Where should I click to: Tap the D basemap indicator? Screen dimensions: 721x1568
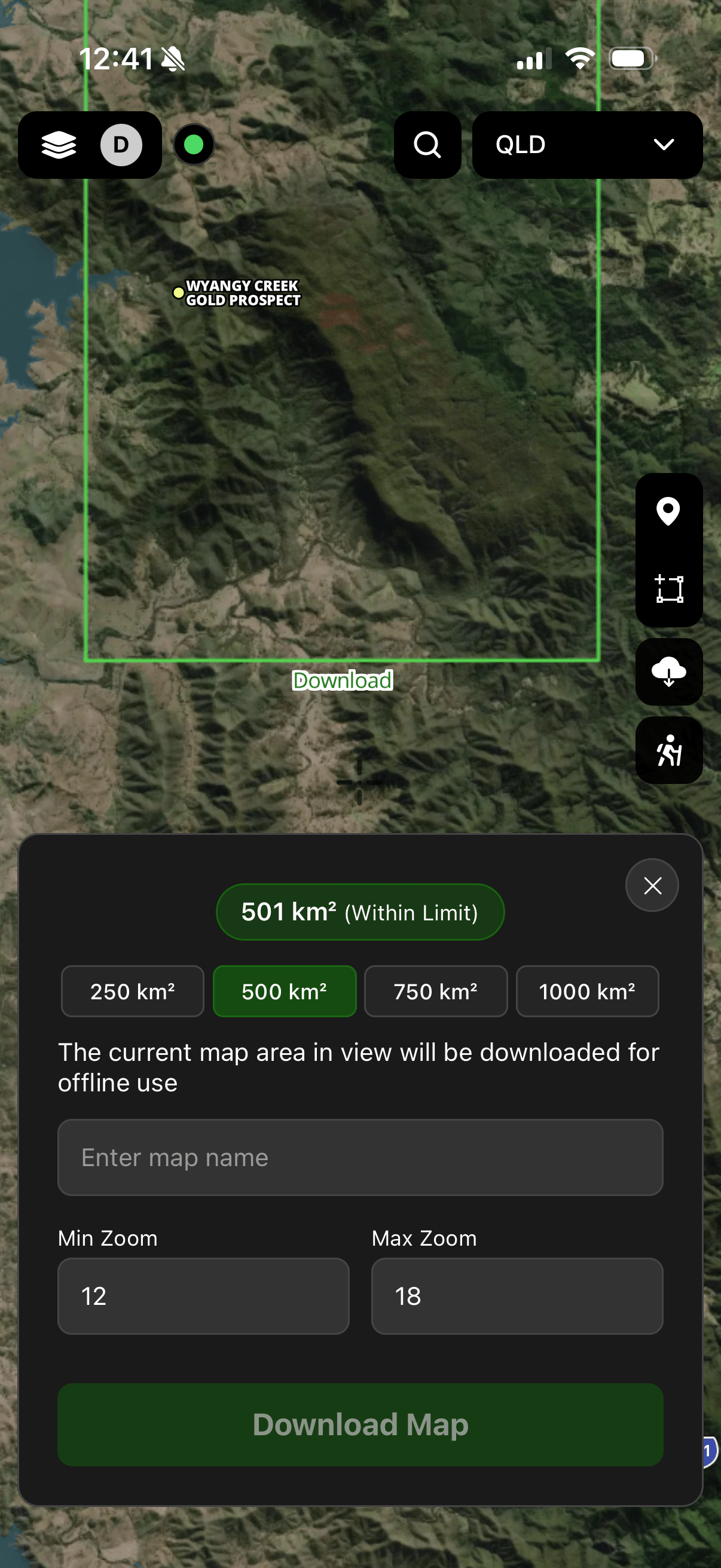[121, 145]
